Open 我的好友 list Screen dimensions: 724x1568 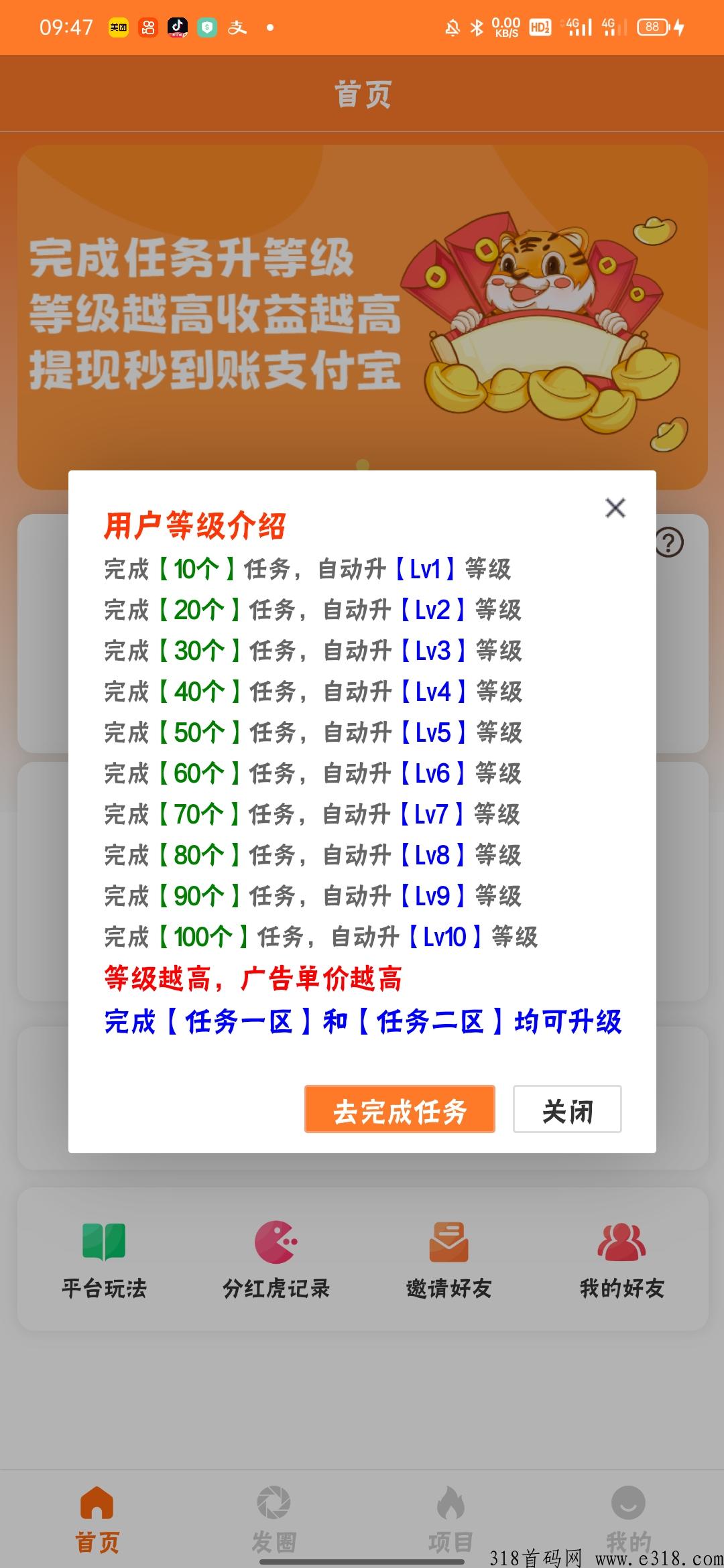click(621, 1260)
